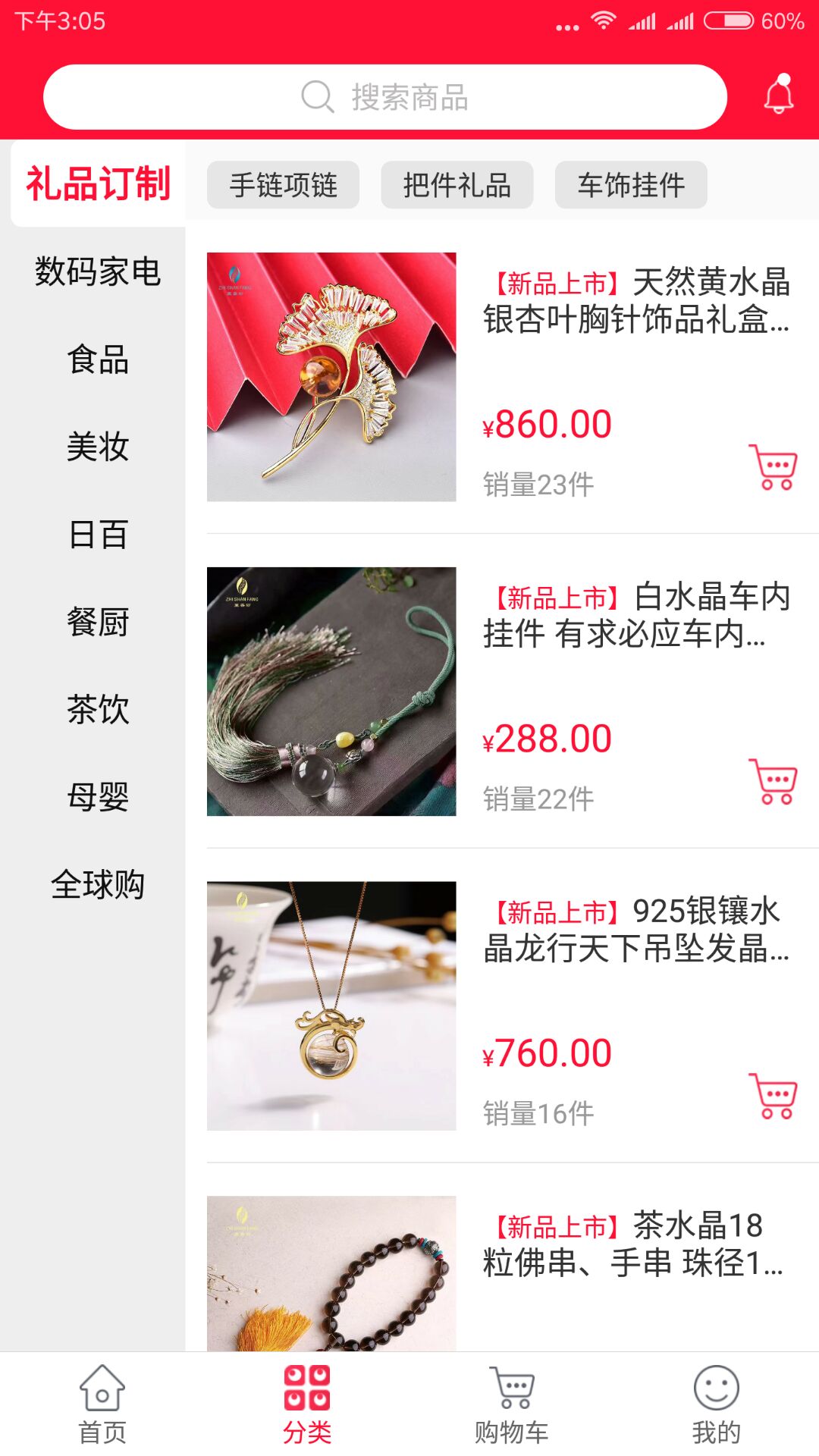Image resolution: width=819 pixels, height=1456 pixels.
Task: Switch to the 数码家电 category
Action: tap(97, 275)
